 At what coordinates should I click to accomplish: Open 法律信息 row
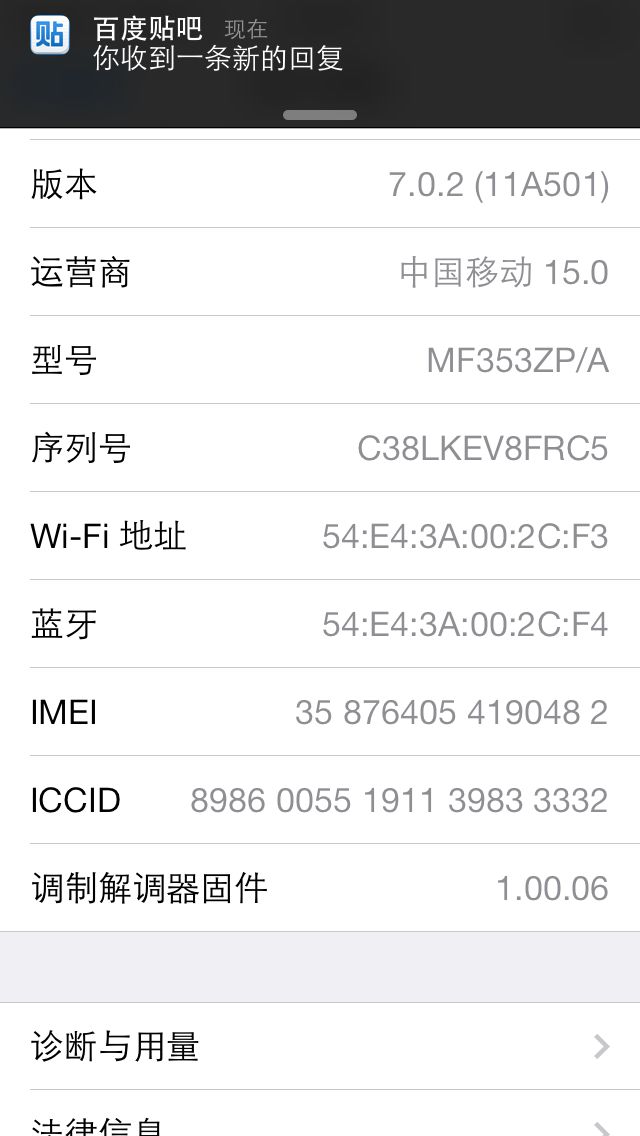[x=320, y=1116]
